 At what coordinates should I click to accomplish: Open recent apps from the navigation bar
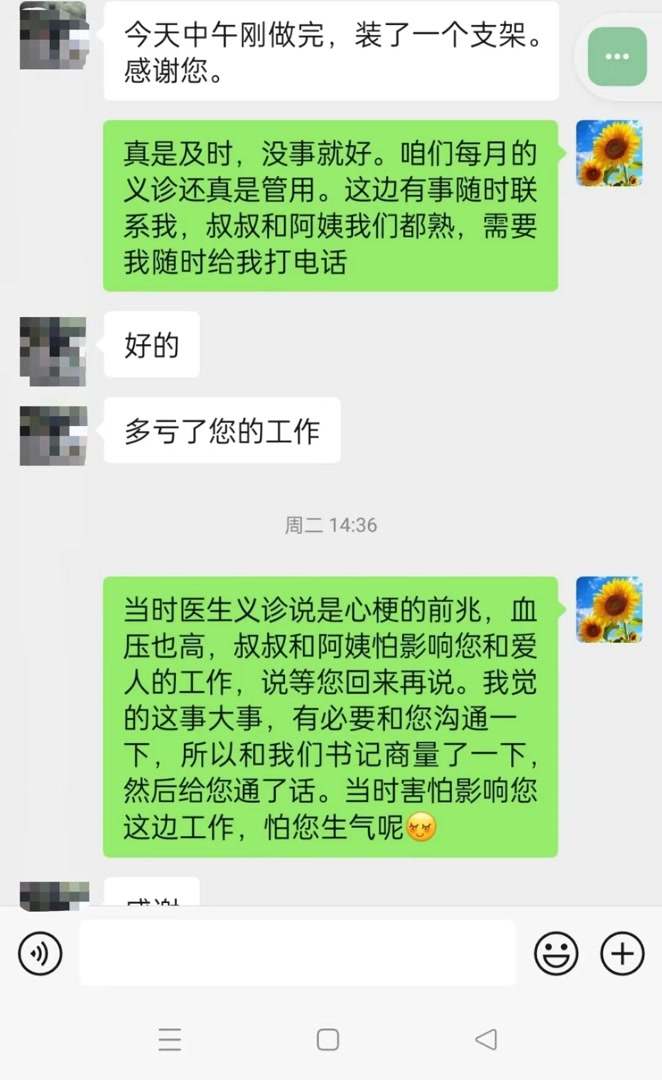tap(170, 1039)
